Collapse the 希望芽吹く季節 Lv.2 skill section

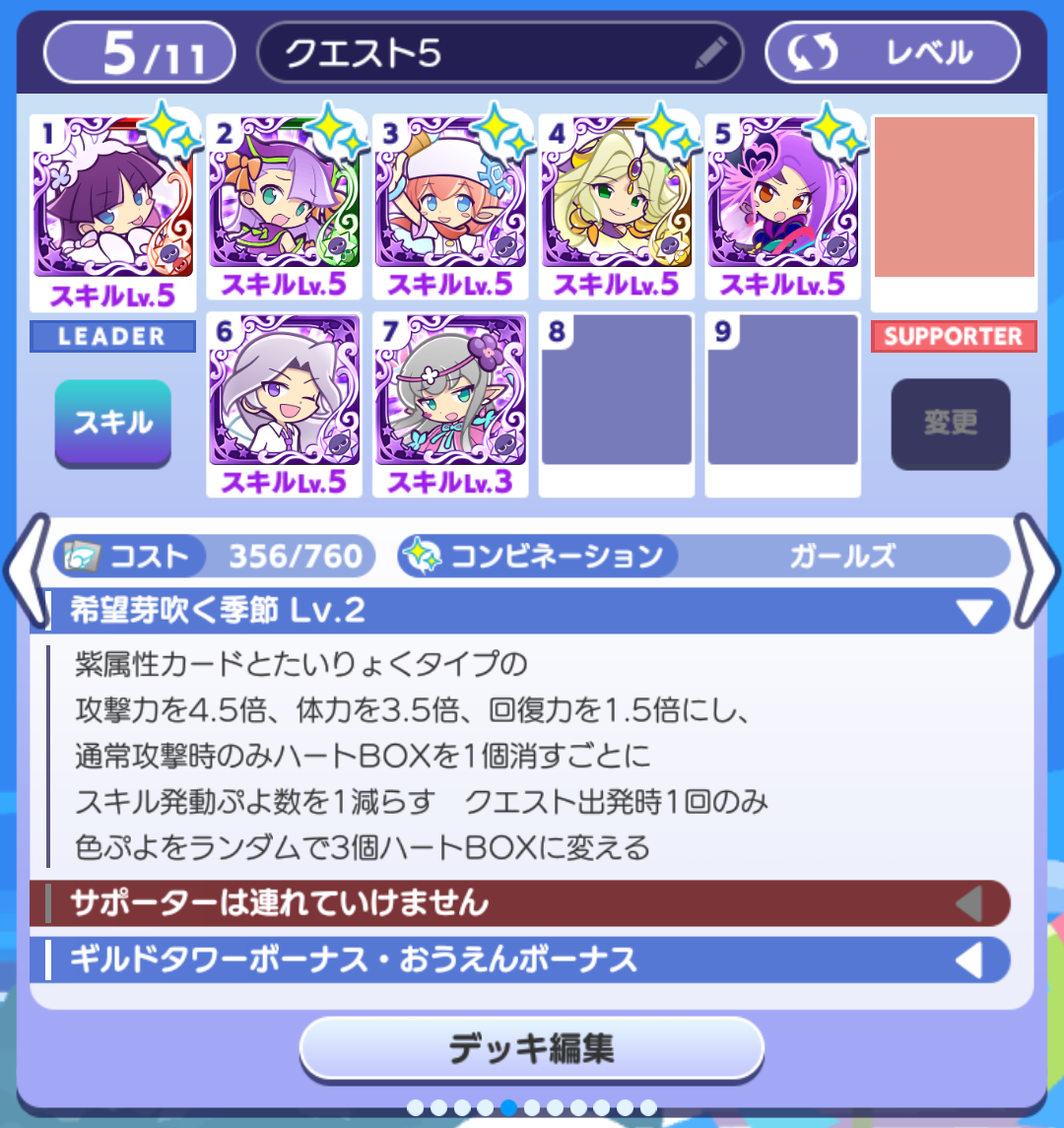(973, 613)
